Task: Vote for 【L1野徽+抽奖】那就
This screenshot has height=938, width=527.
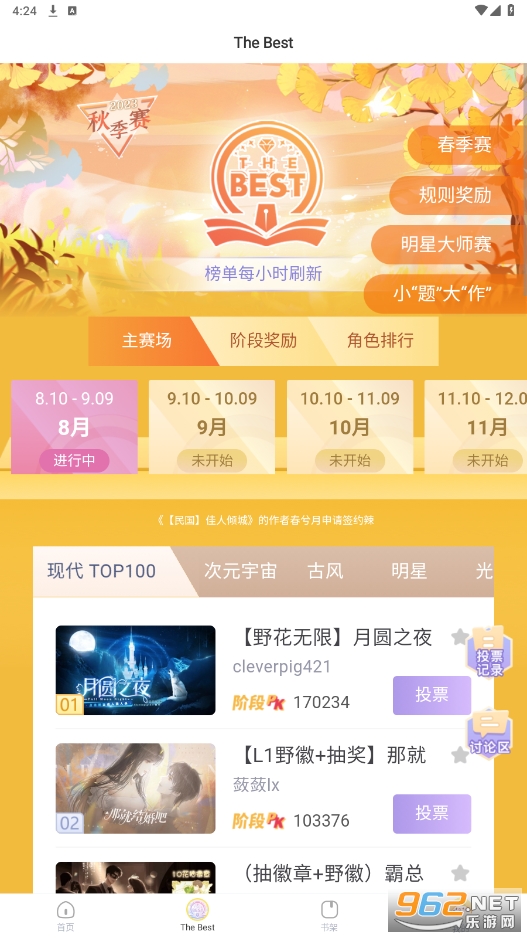Action: click(x=432, y=814)
